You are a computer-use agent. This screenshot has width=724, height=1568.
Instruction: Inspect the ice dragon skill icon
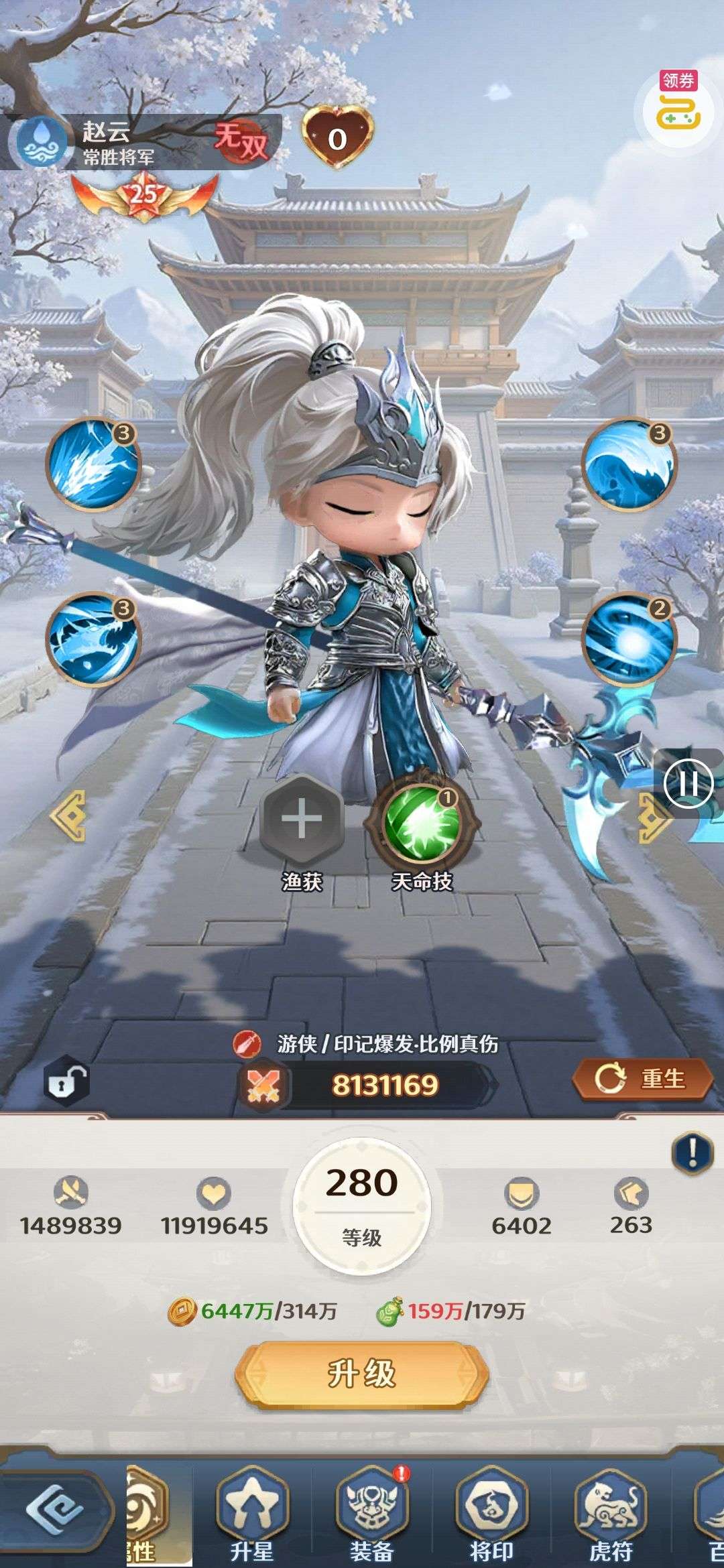coord(93,639)
